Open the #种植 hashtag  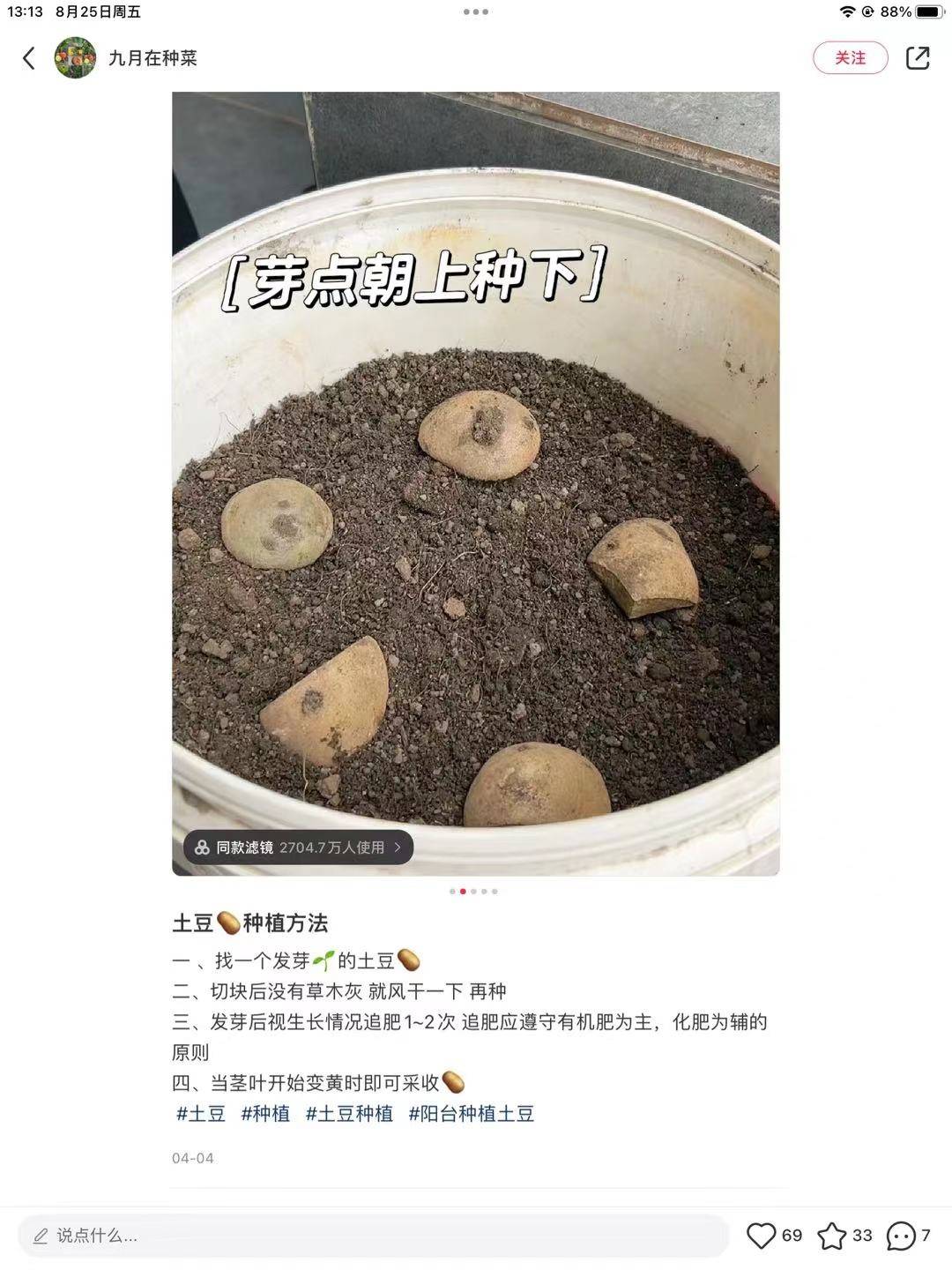(x=265, y=1114)
